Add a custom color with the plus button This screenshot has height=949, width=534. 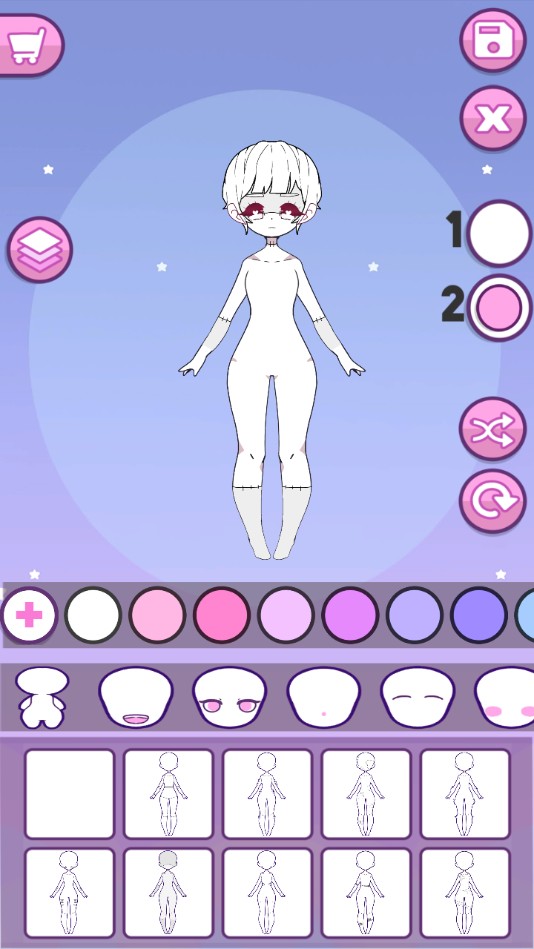click(x=29, y=615)
